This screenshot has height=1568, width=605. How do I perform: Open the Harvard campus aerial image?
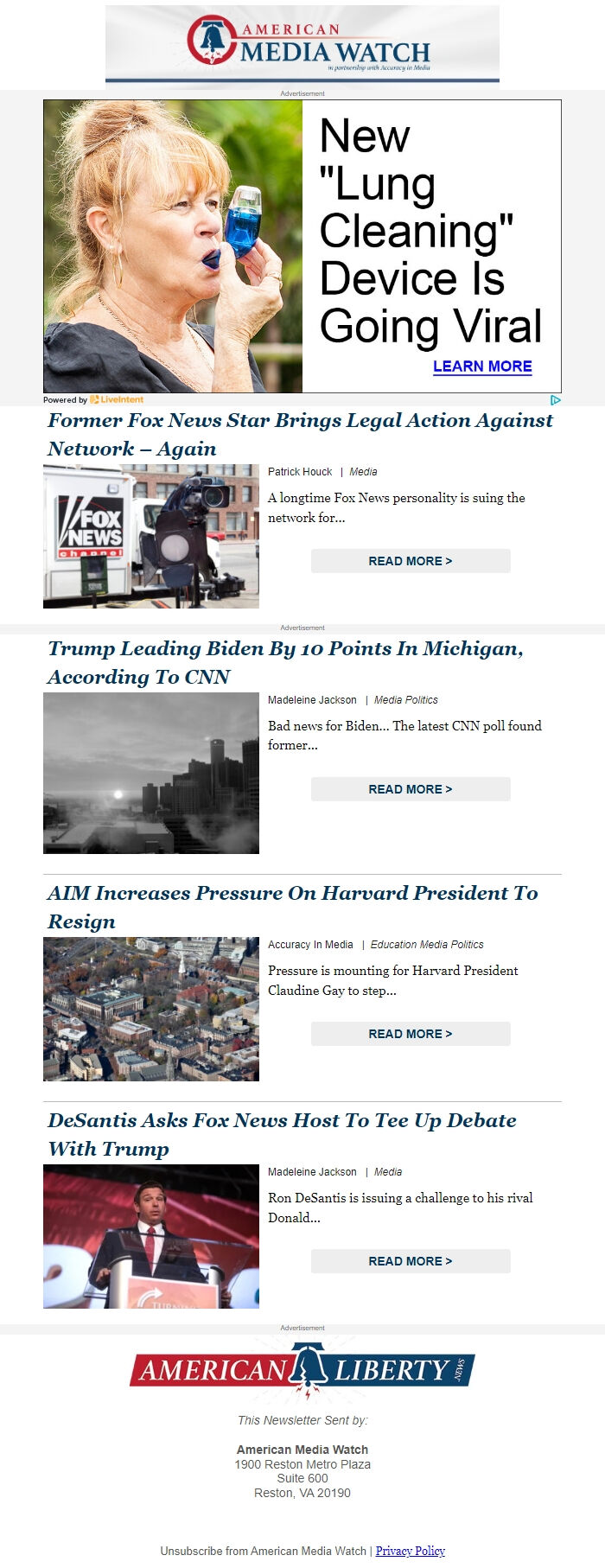151,1009
